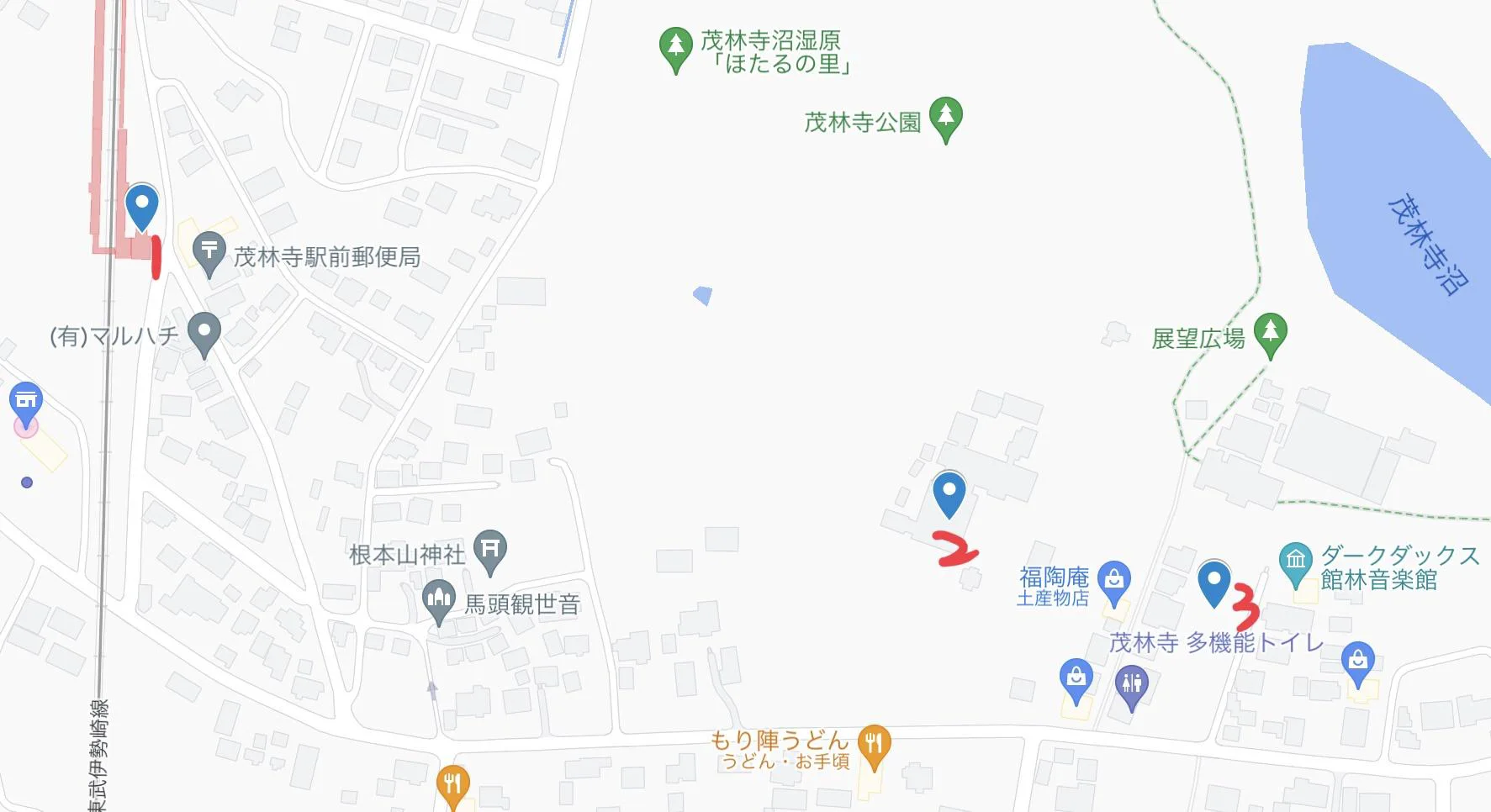
Task: Open 茂林寺沼湿原「ほたるの里」 park marker
Action: click(675, 47)
